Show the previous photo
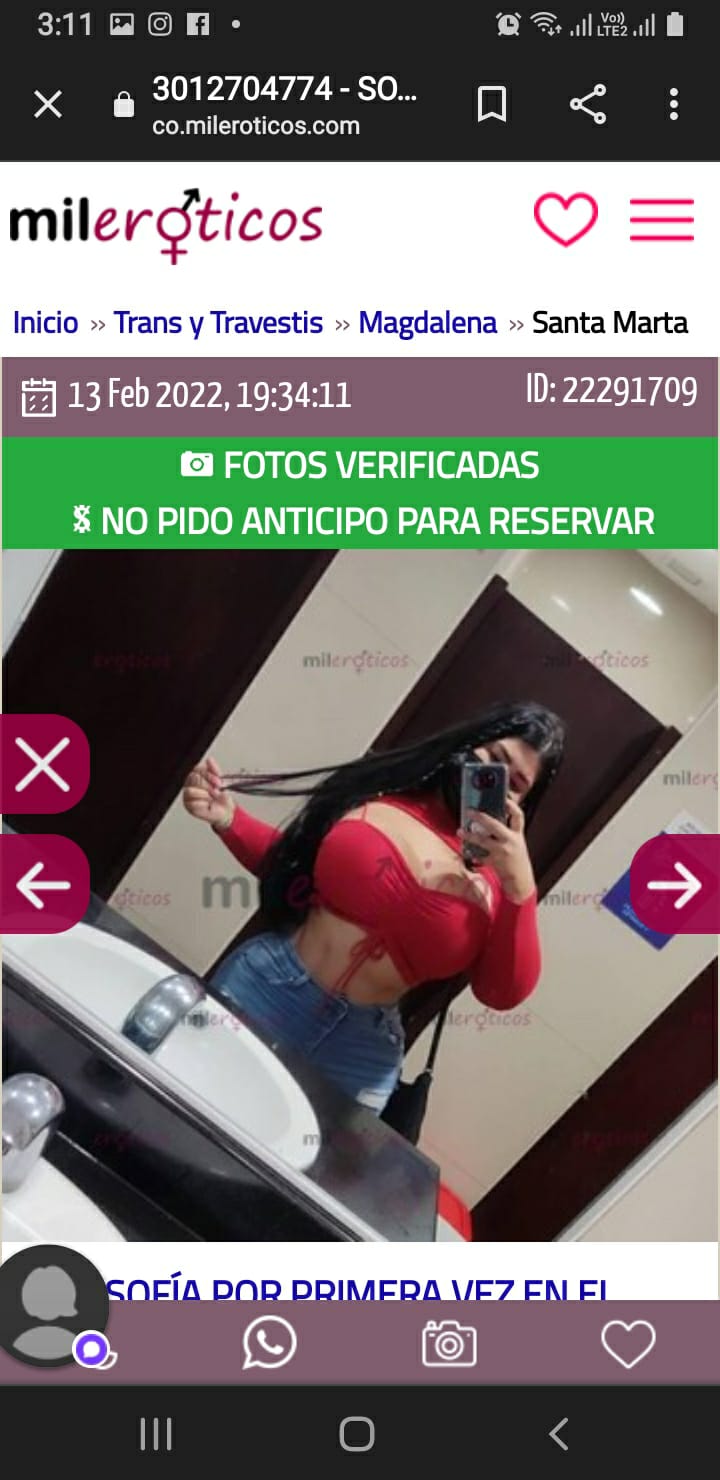 point(42,885)
